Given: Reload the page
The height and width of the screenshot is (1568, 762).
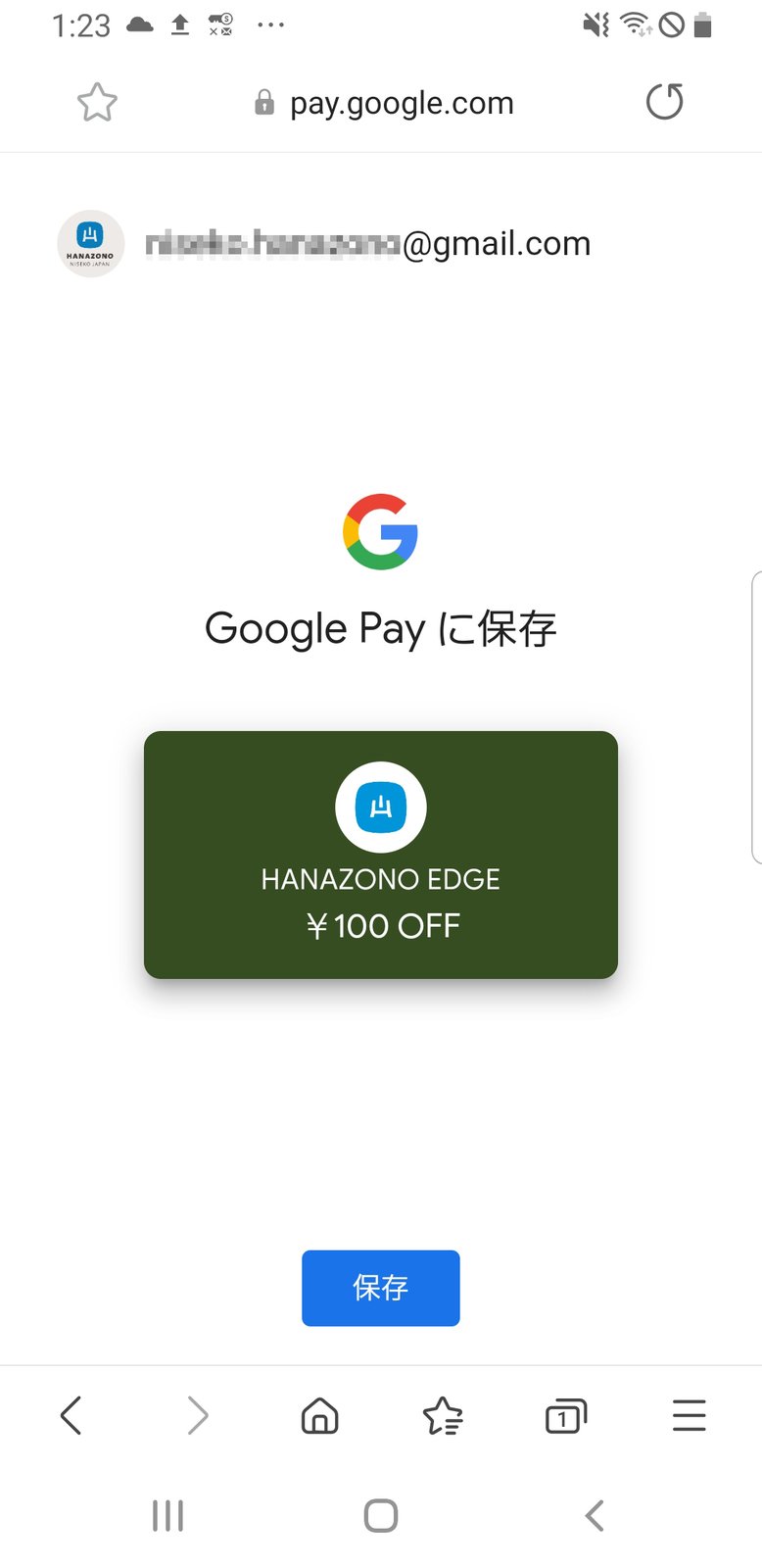Looking at the screenshot, I should pyautogui.click(x=664, y=102).
